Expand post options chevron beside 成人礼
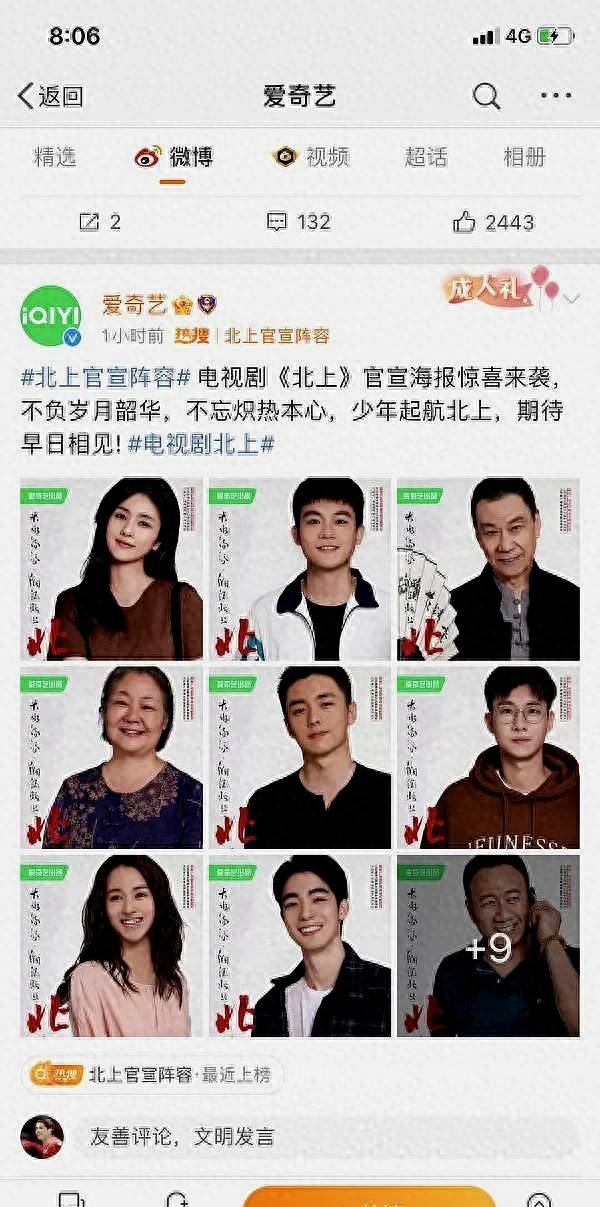This screenshot has height=1207, width=600. [x=573, y=298]
